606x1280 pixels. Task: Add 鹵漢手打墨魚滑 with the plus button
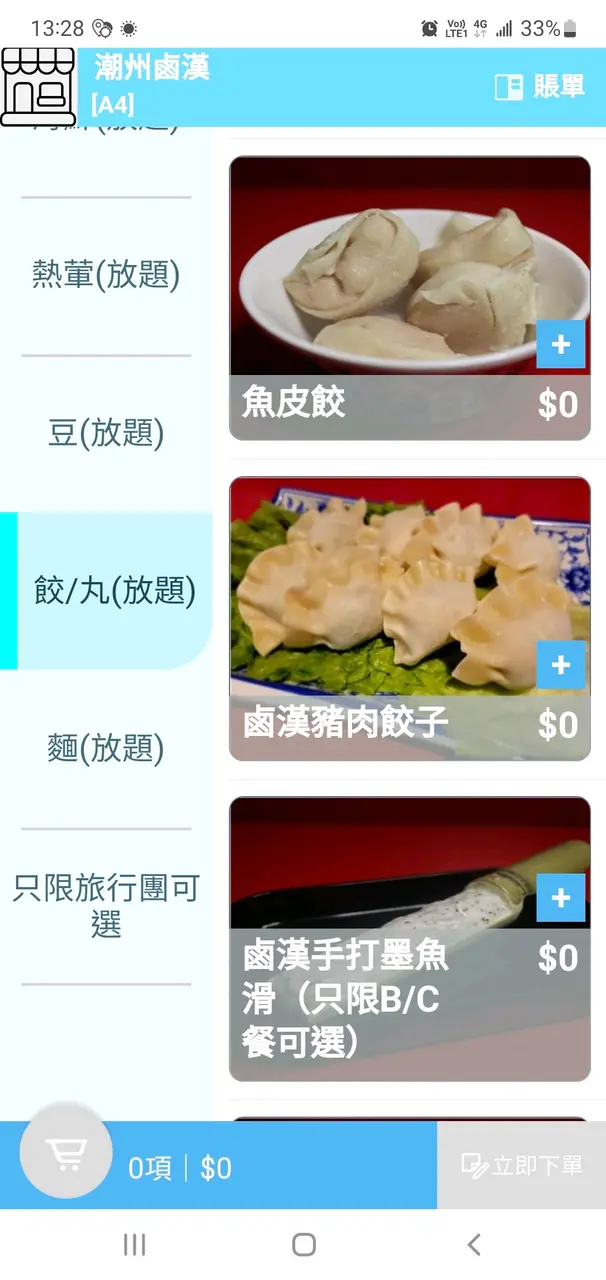pos(560,898)
